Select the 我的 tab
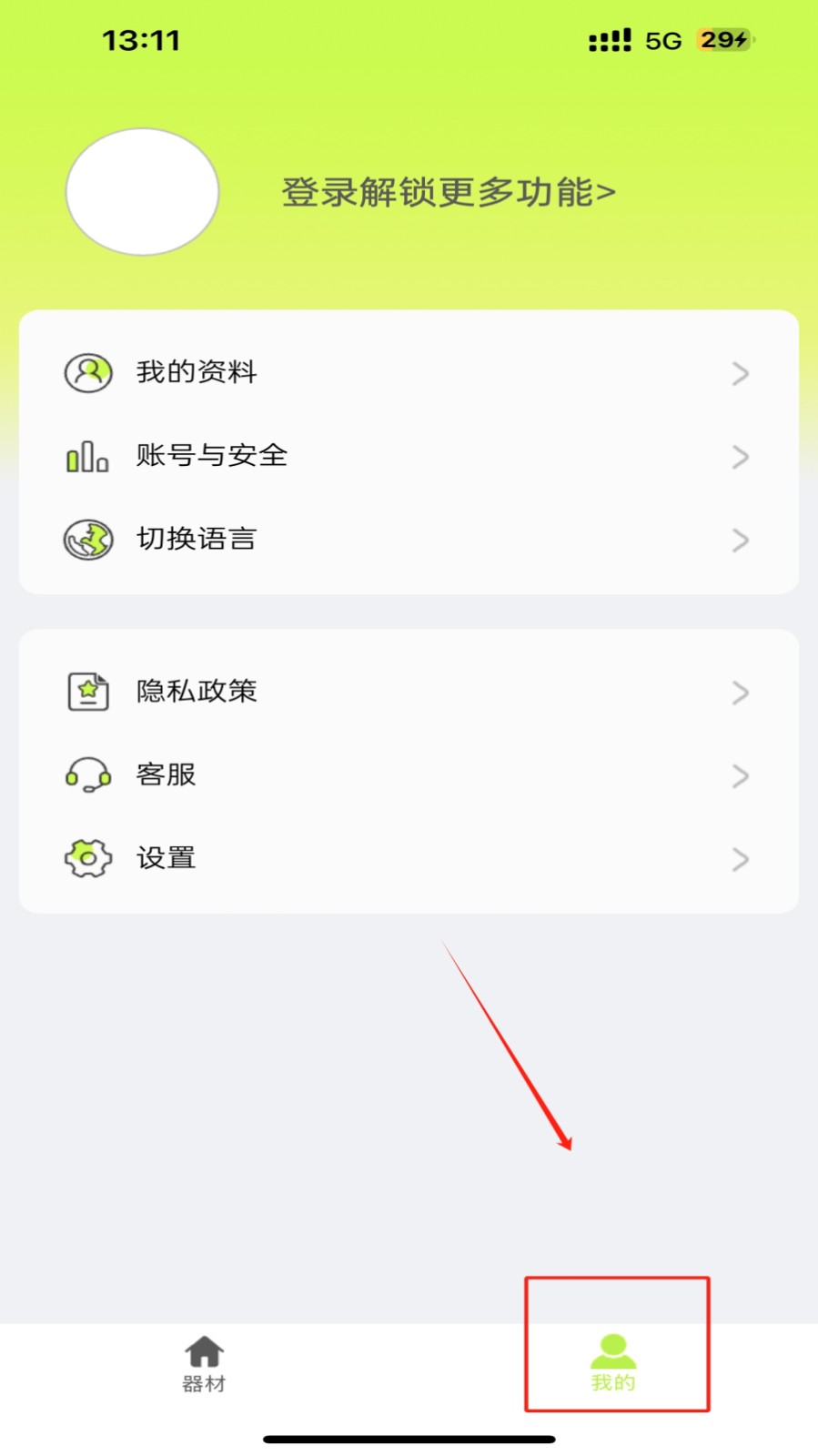This screenshot has height=1456, width=818. point(613,1363)
